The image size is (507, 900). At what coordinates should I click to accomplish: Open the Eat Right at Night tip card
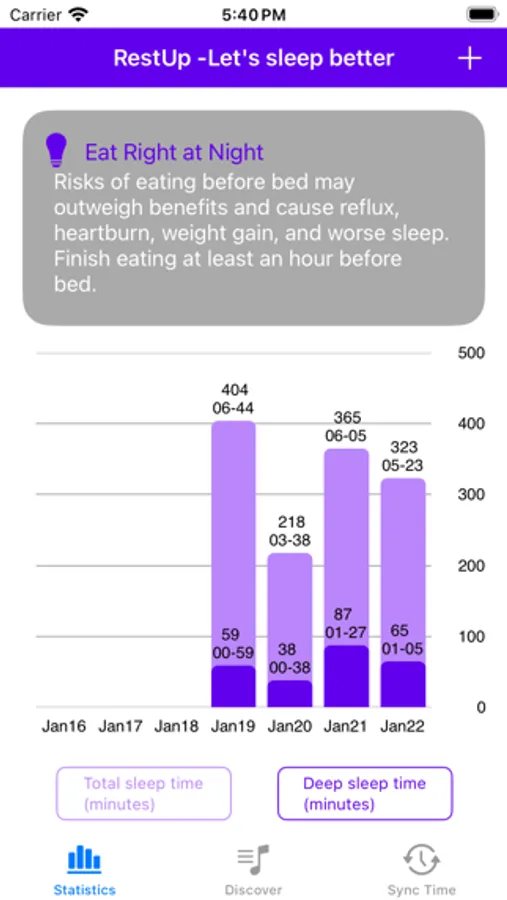[x=254, y=218]
